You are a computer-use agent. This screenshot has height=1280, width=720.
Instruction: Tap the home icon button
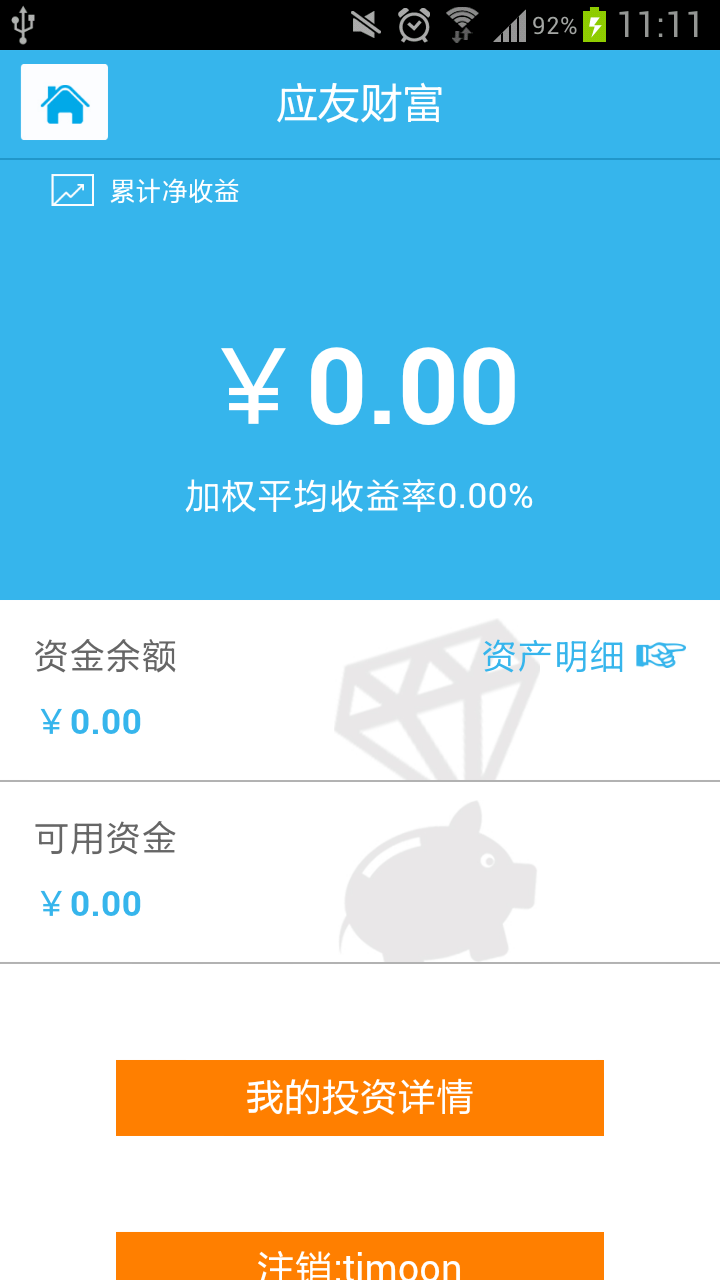point(64,102)
